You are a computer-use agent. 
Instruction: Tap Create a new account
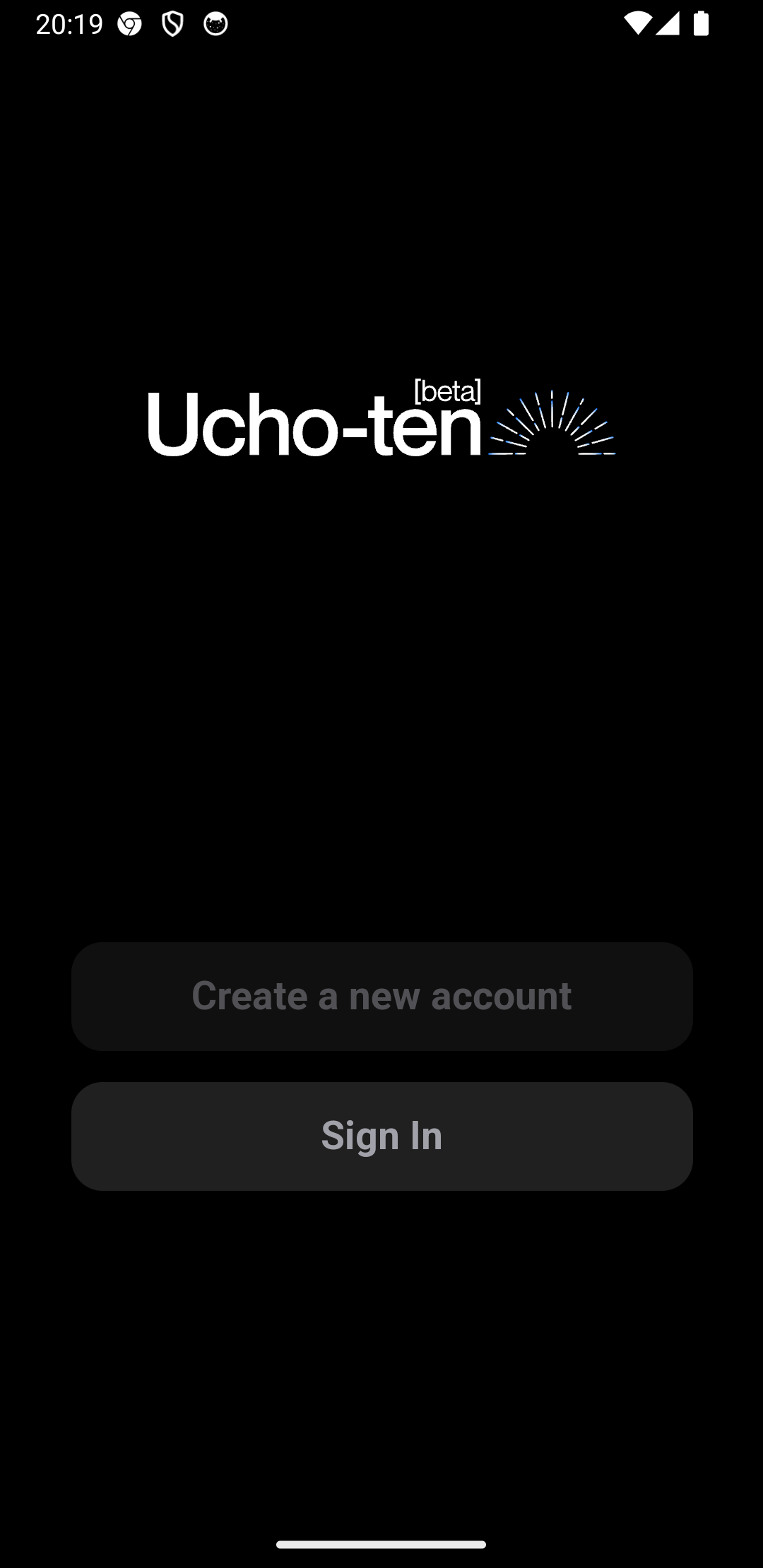point(381,996)
